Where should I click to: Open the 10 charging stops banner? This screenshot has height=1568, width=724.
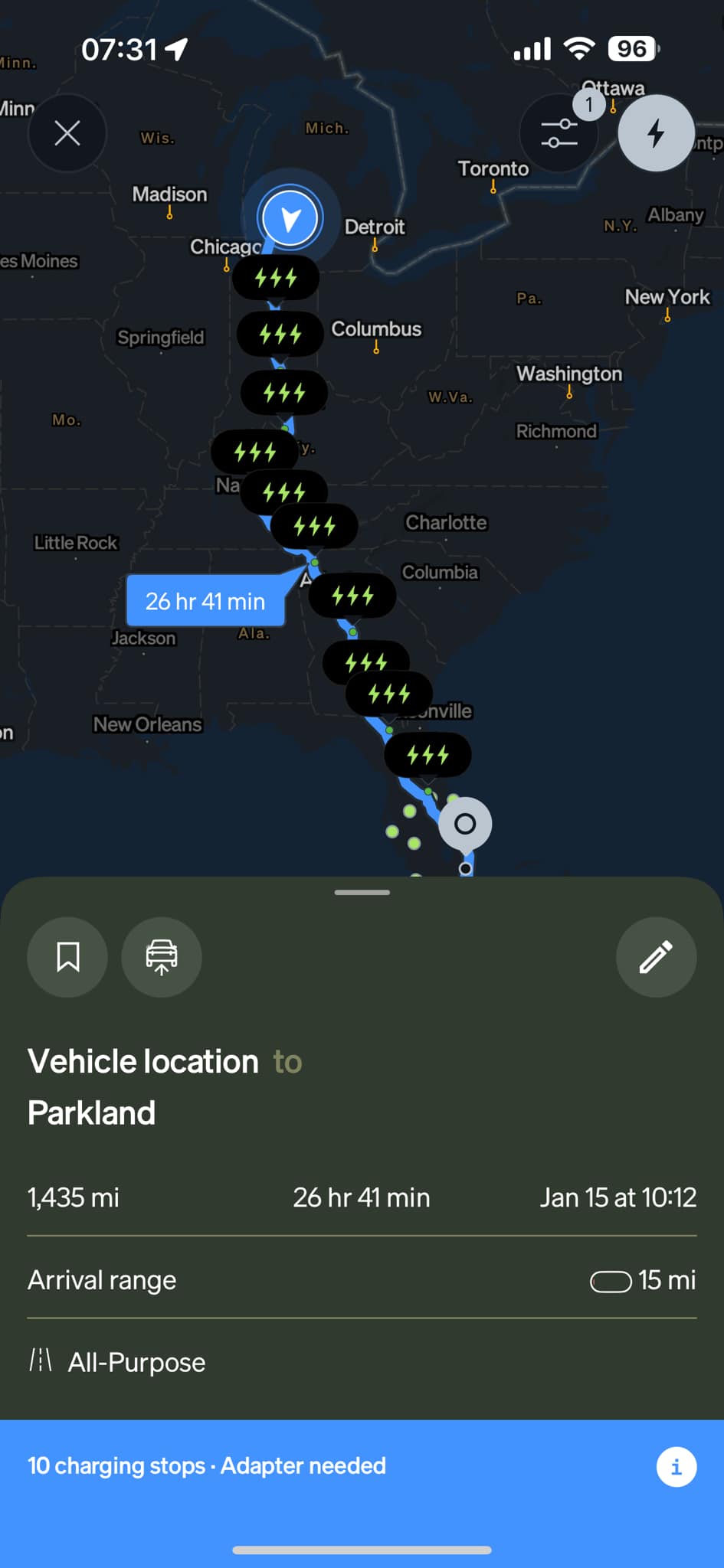[207, 1466]
